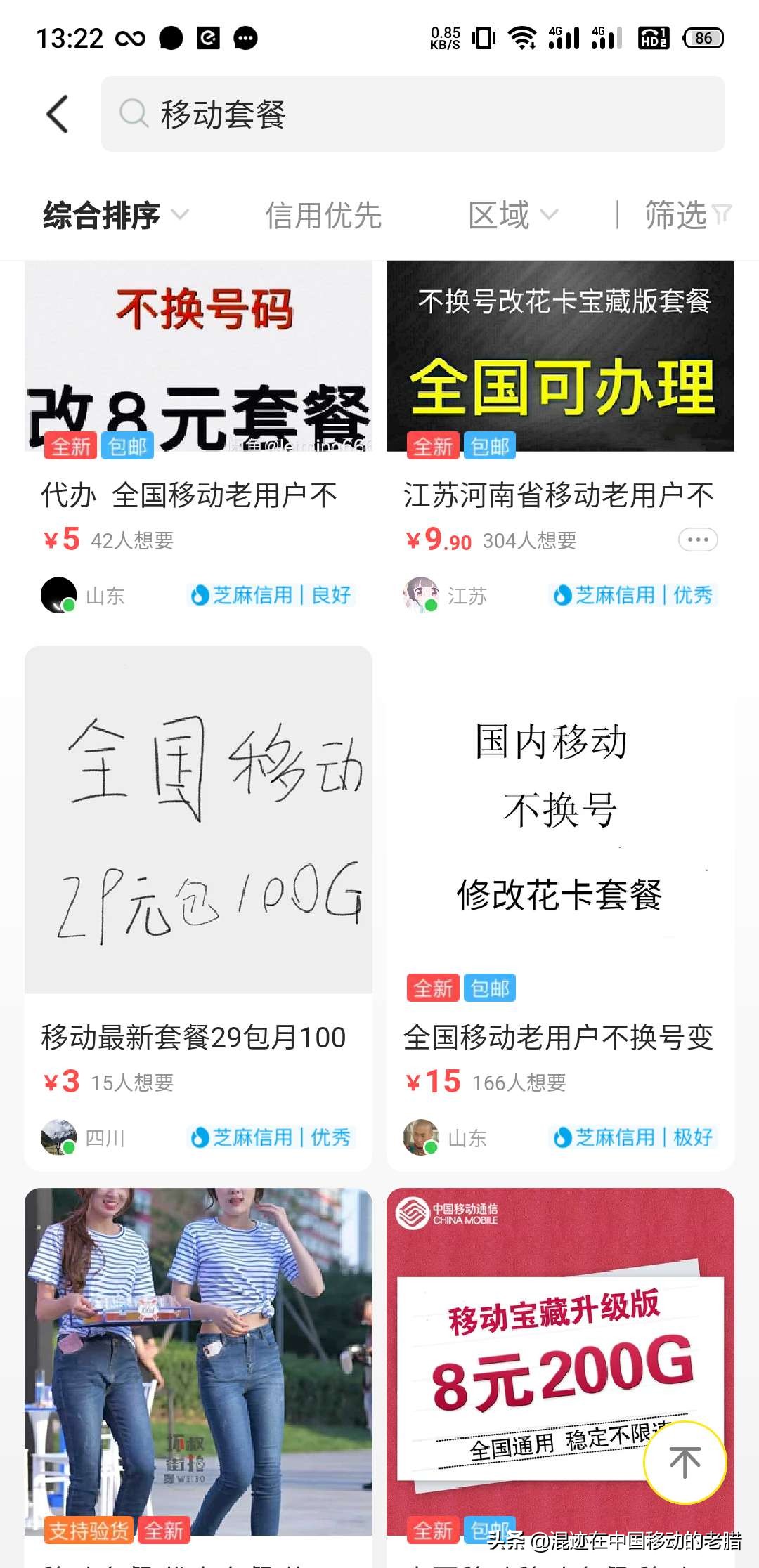Screen dimensions: 759x1568
Task: Click the back arrow to return
Action: (x=59, y=114)
